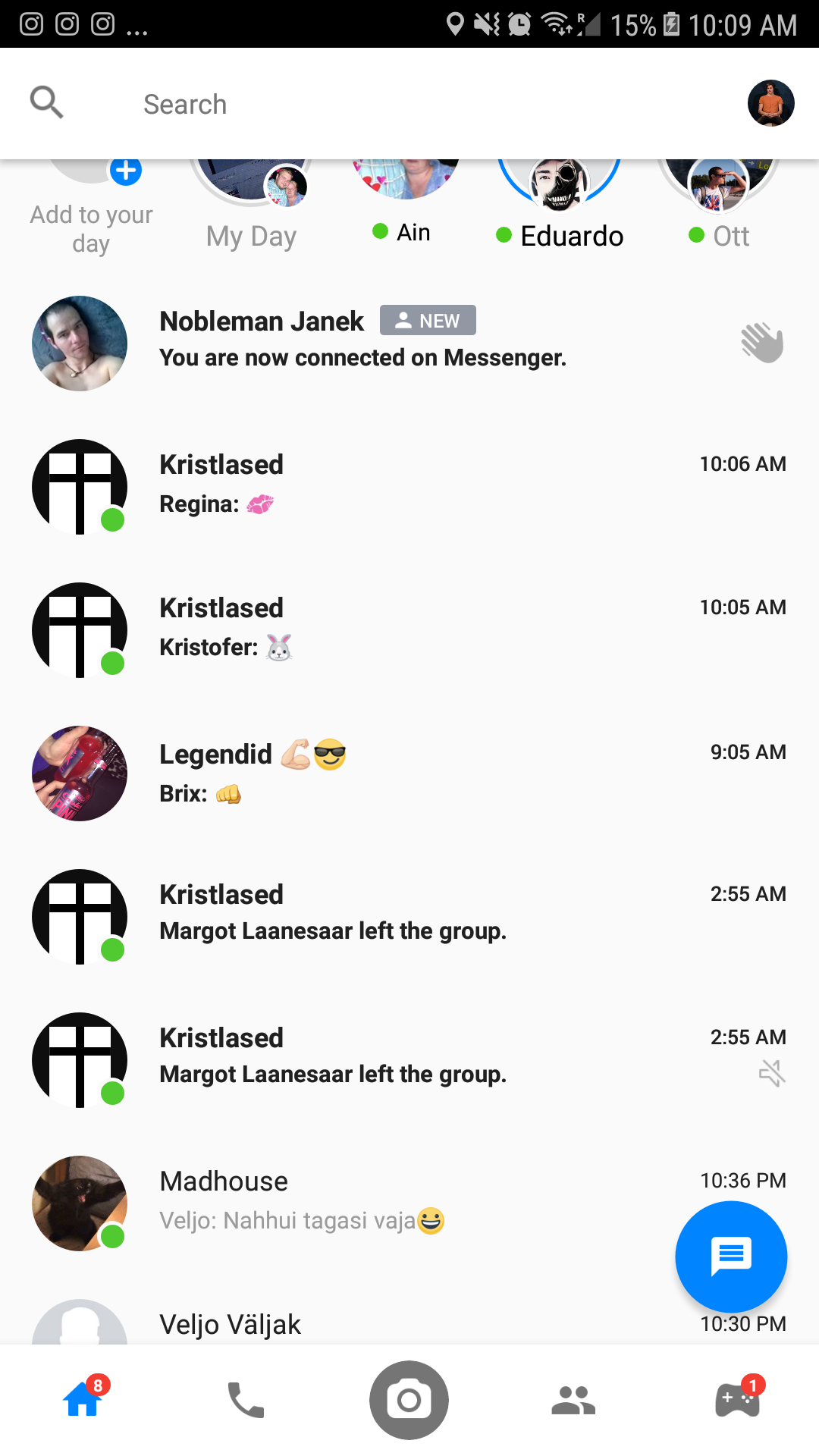Open the Kristlased chat with Regina's message
Image resolution: width=819 pixels, height=1456 pixels.
click(x=409, y=486)
